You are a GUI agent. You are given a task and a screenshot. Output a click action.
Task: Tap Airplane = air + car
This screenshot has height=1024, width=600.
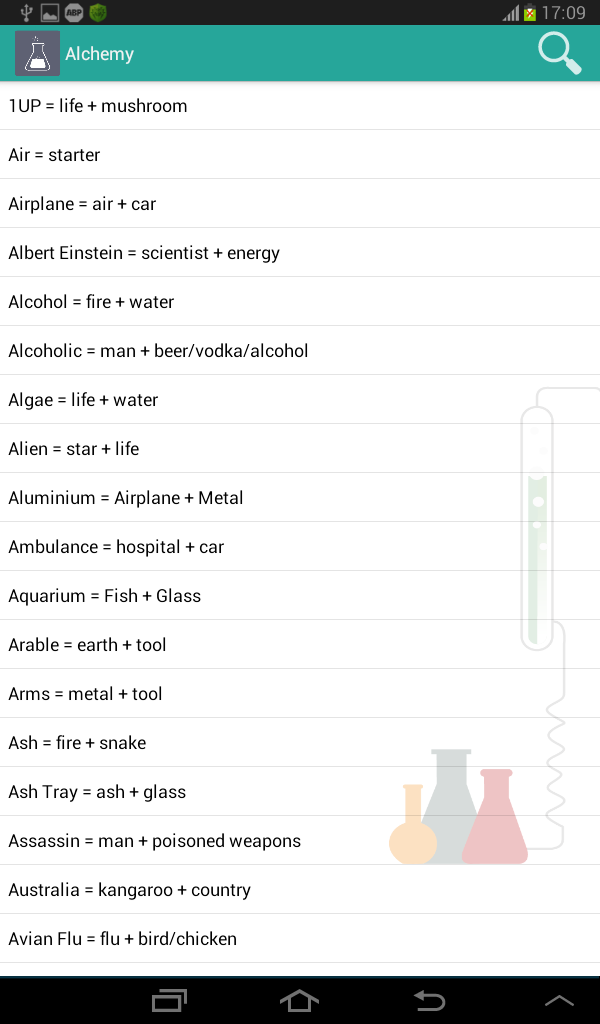[x=83, y=204]
